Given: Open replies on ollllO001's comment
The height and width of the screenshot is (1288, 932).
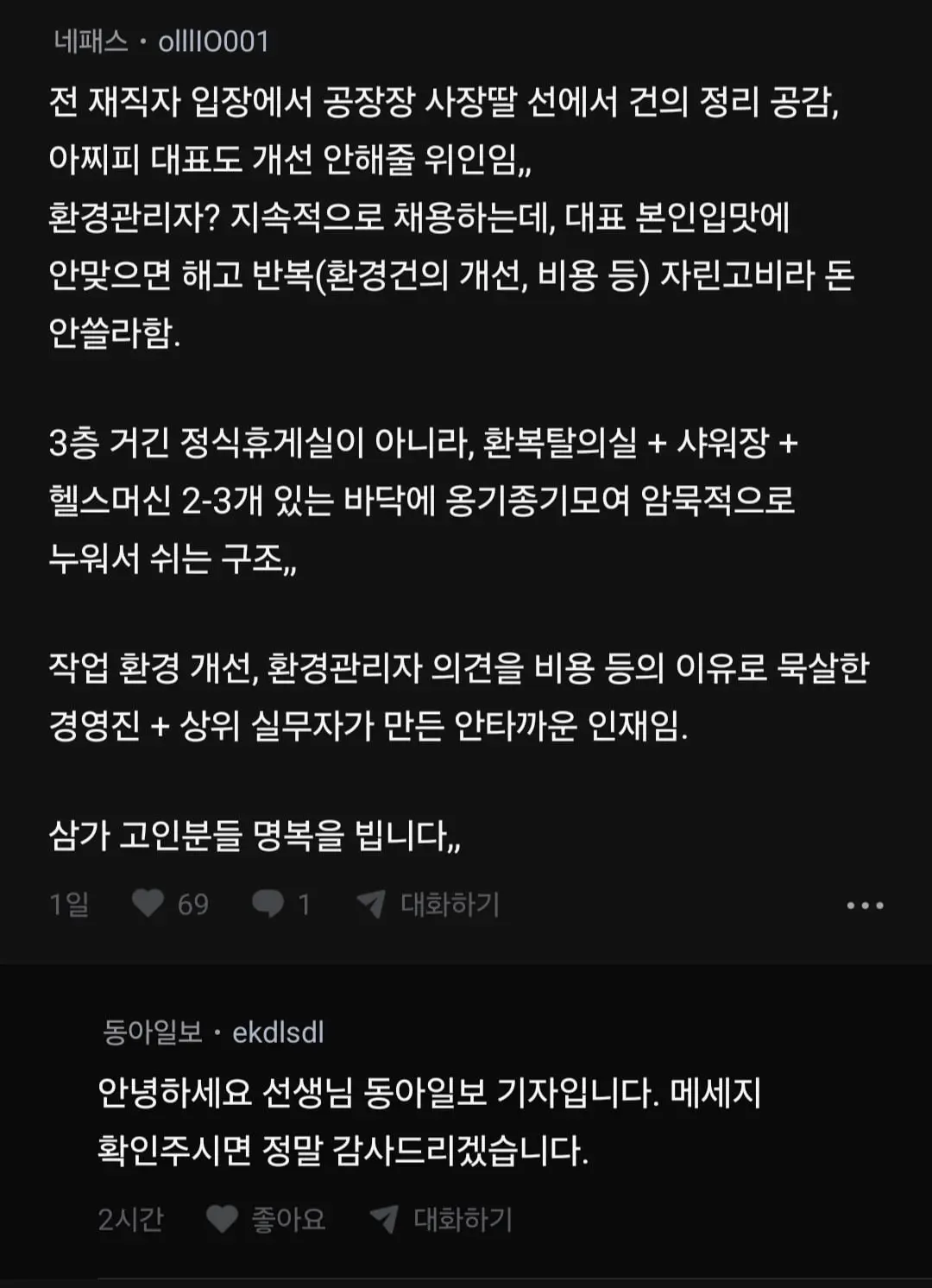Looking at the screenshot, I should pyautogui.click(x=268, y=904).
